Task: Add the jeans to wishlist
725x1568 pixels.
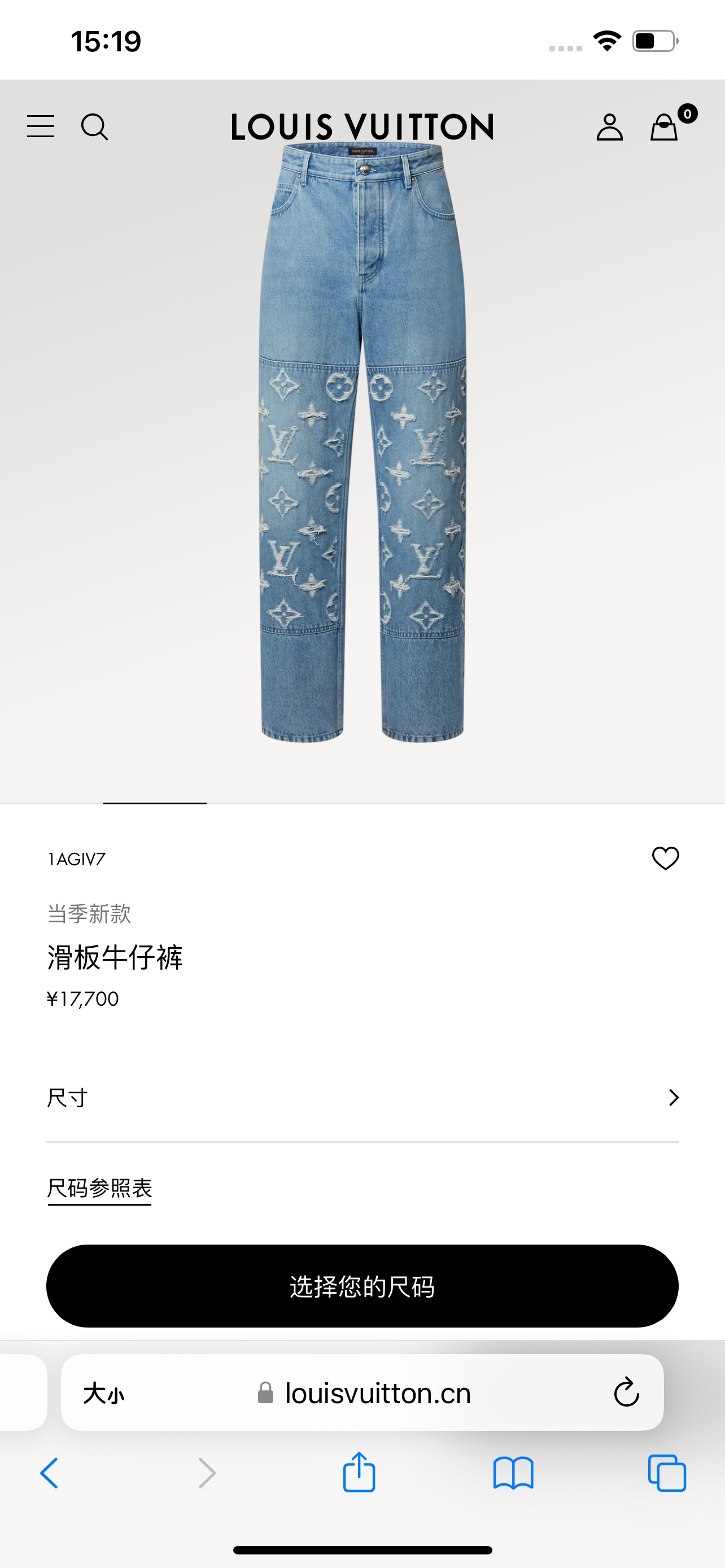Action: click(665, 859)
